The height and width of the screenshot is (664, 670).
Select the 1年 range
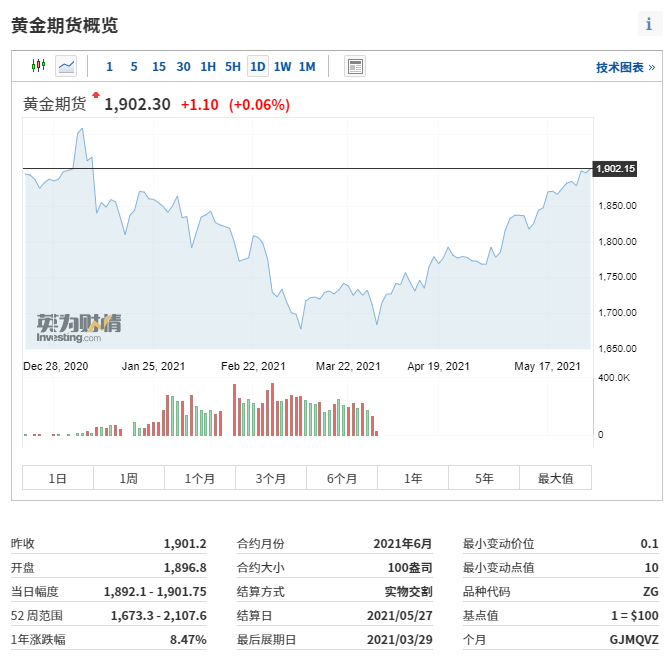coord(413,479)
